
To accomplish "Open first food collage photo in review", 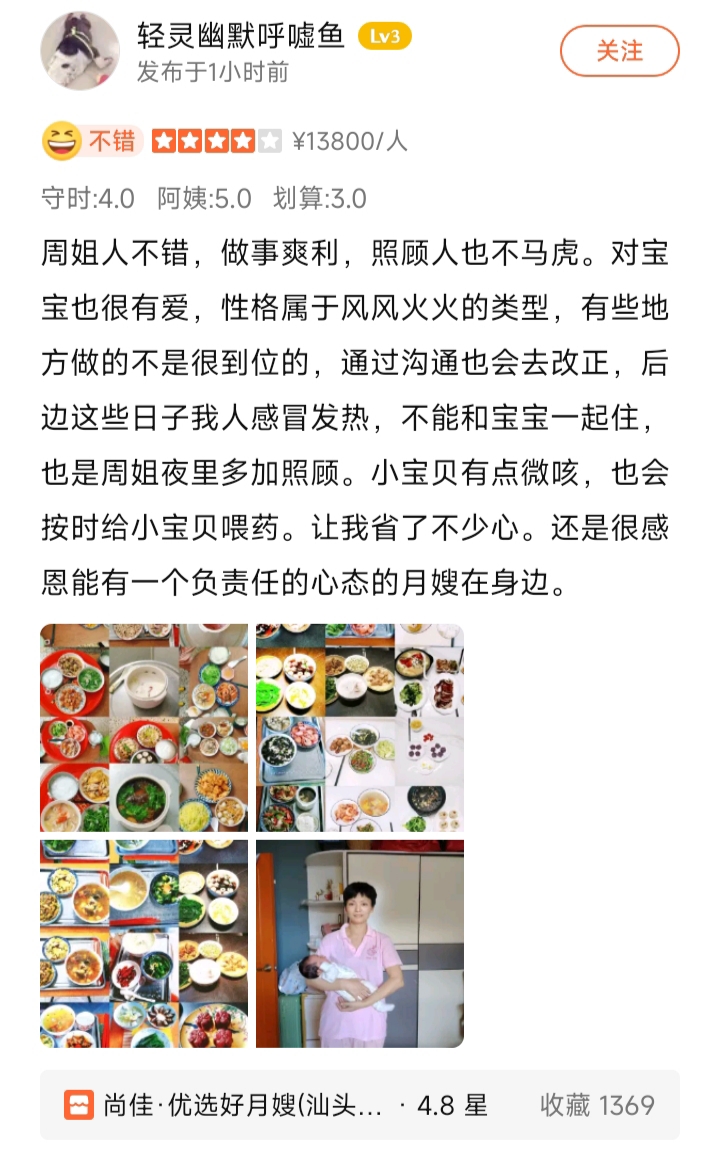I will tap(144, 728).
